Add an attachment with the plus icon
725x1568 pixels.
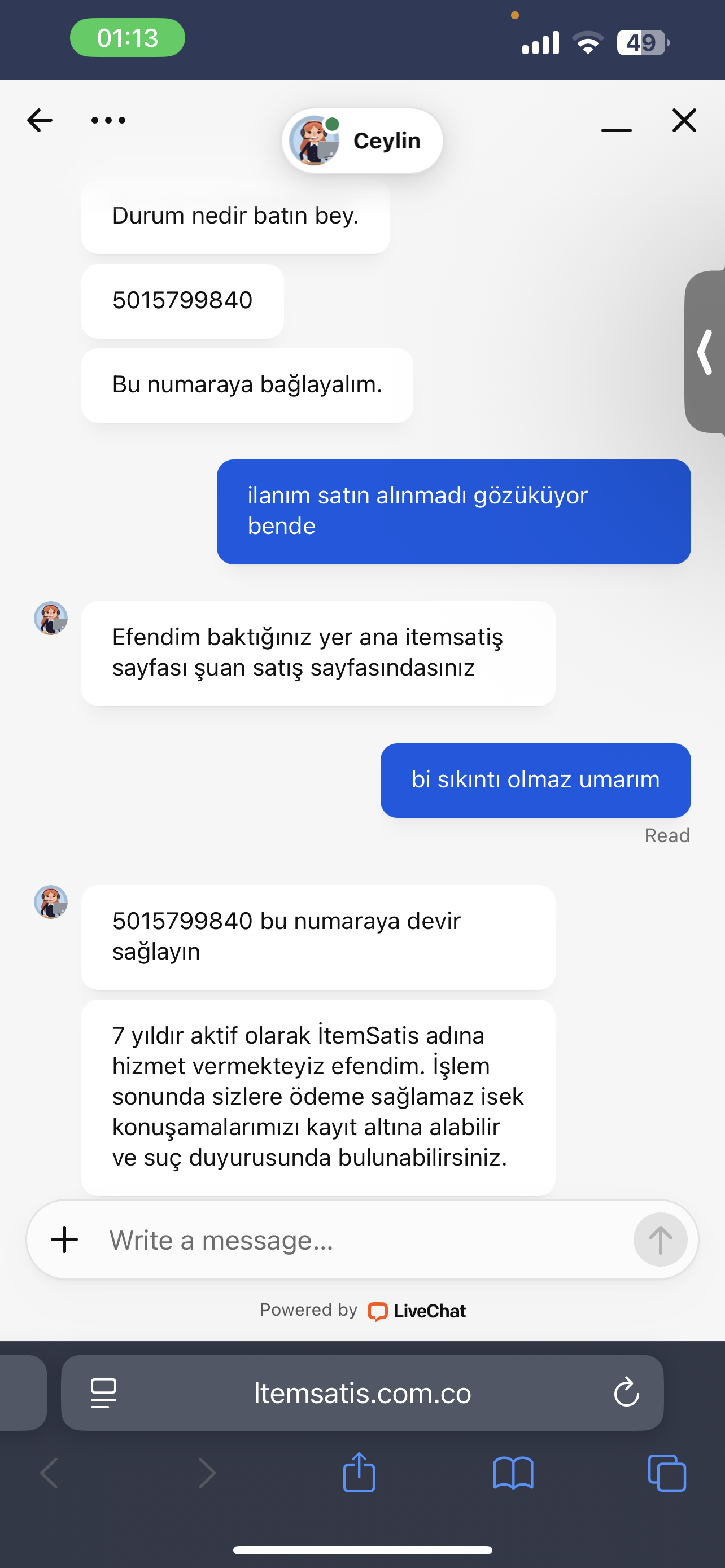[64, 1240]
